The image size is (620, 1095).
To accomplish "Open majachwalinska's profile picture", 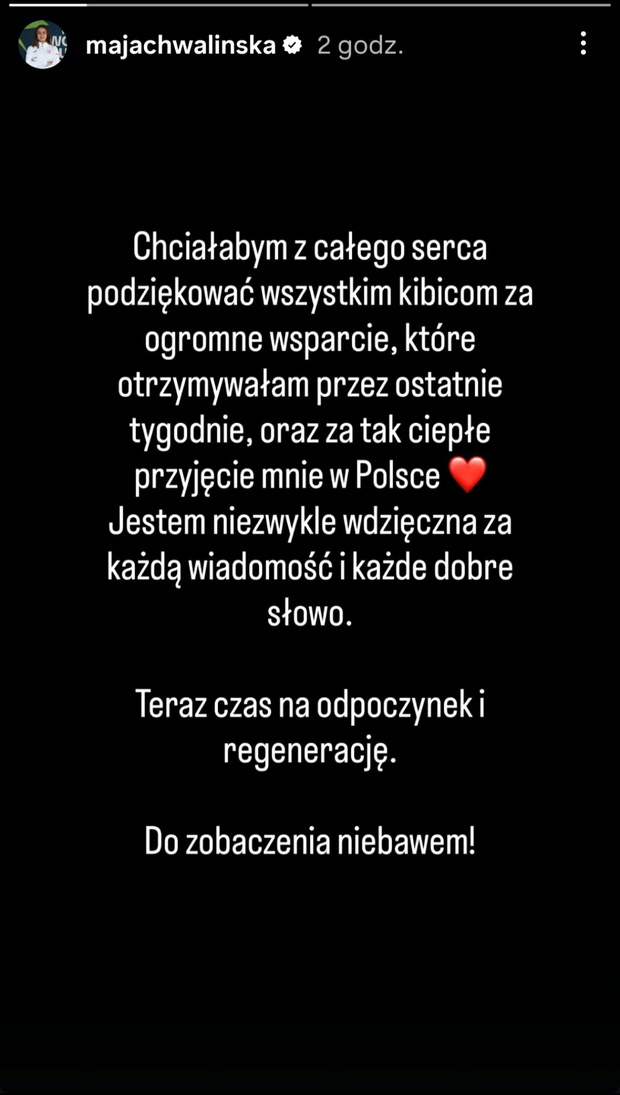I will pos(43,45).
